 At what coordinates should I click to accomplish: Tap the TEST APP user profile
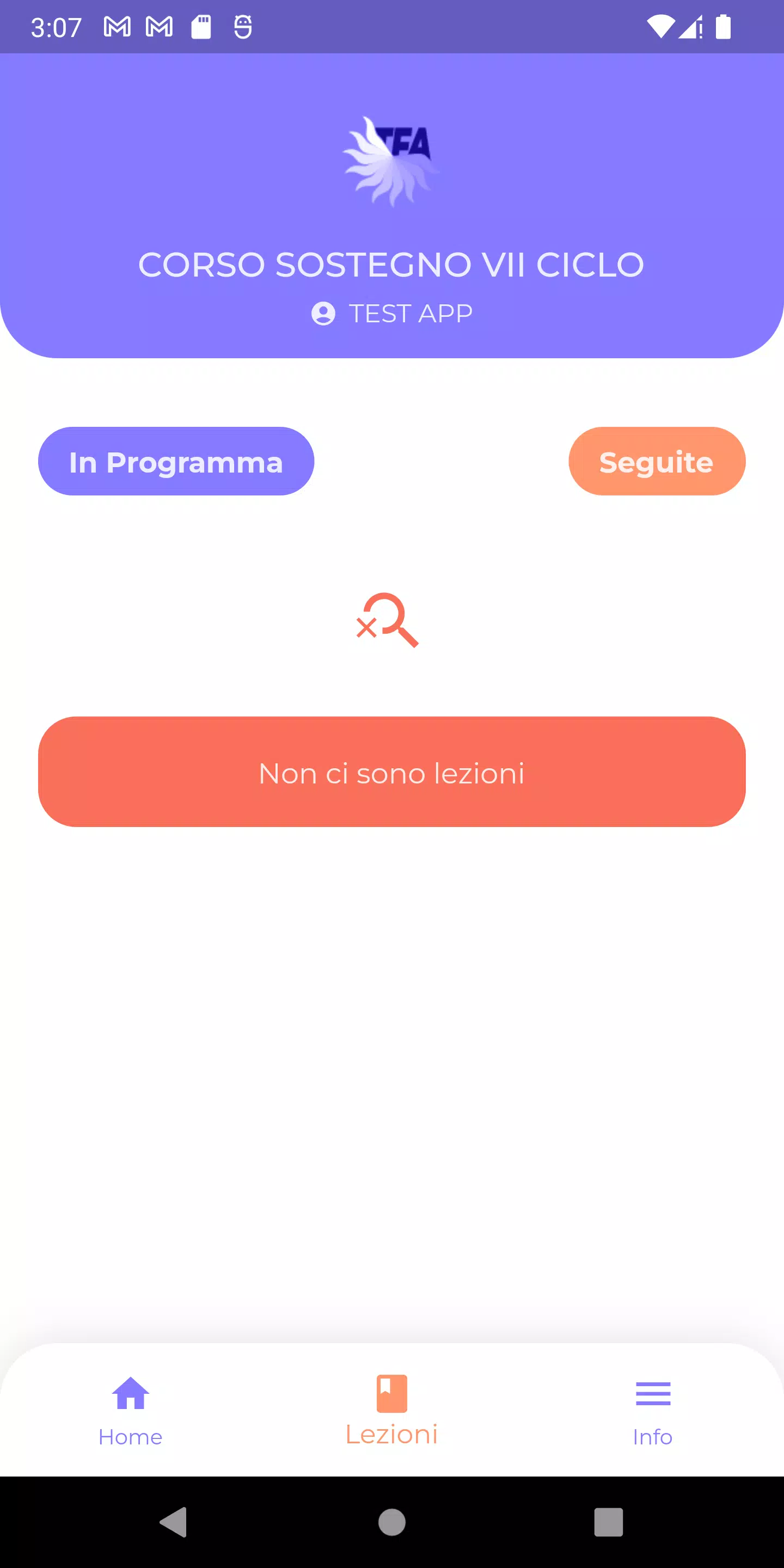click(x=392, y=314)
